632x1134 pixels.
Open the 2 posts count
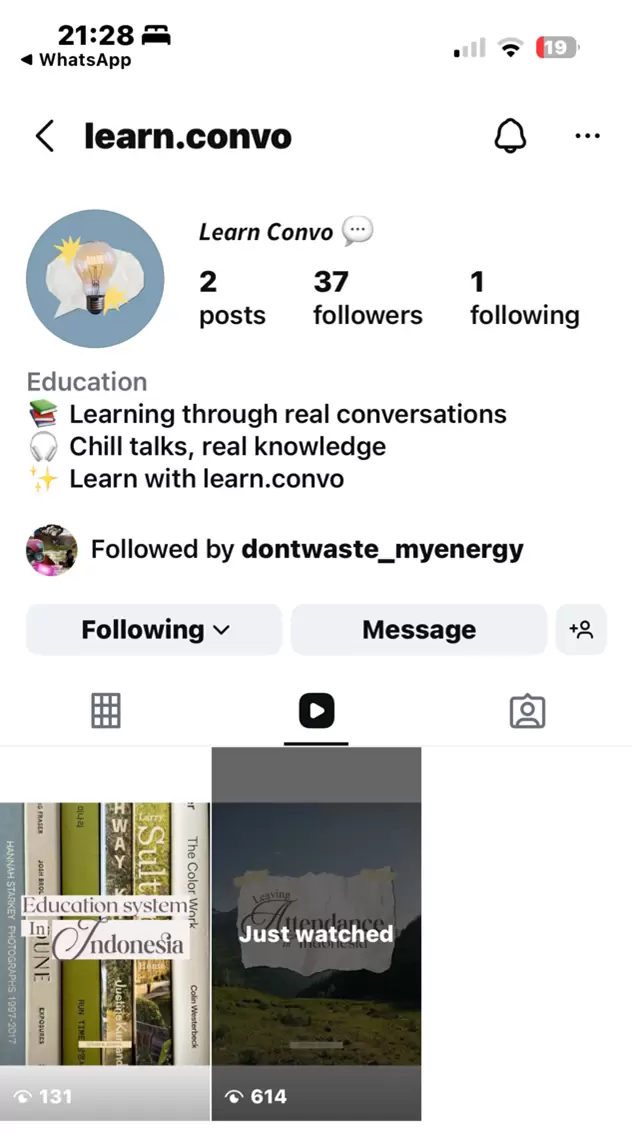point(232,298)
